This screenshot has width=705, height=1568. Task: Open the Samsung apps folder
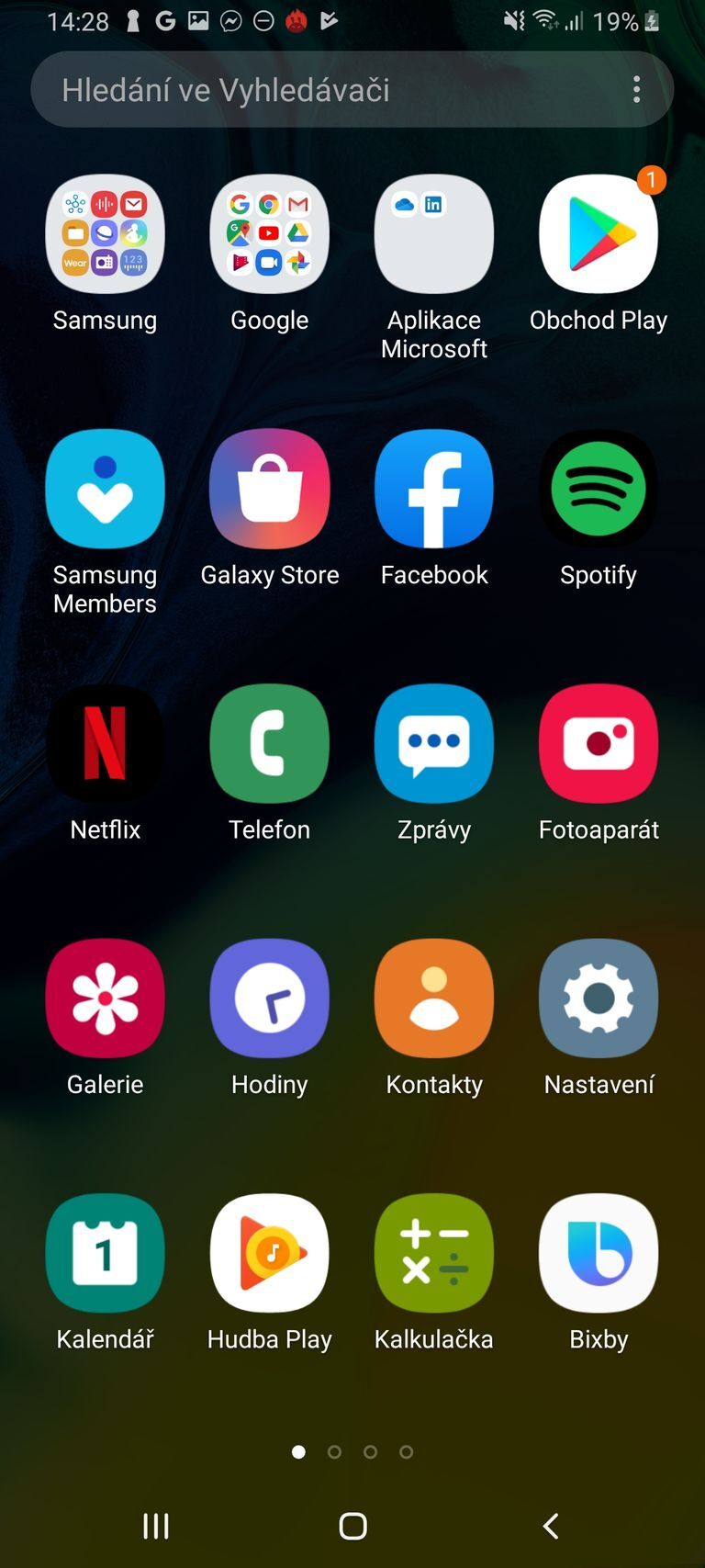click(x=105, y=234)
